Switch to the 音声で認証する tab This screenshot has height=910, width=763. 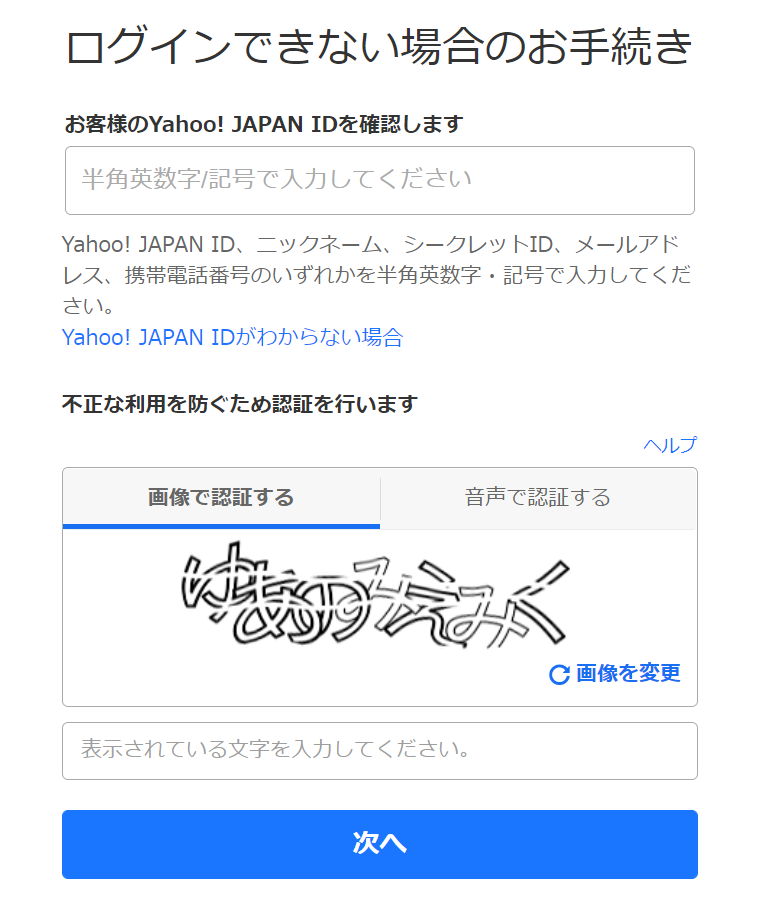coord(537,498)
